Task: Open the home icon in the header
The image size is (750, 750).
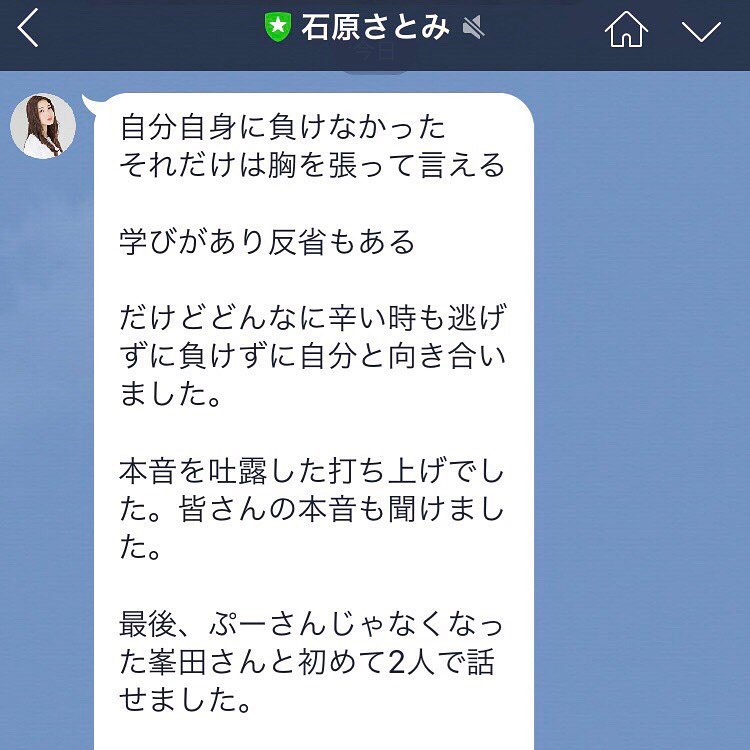Action: pyautogui.click(x=627, y=30)
